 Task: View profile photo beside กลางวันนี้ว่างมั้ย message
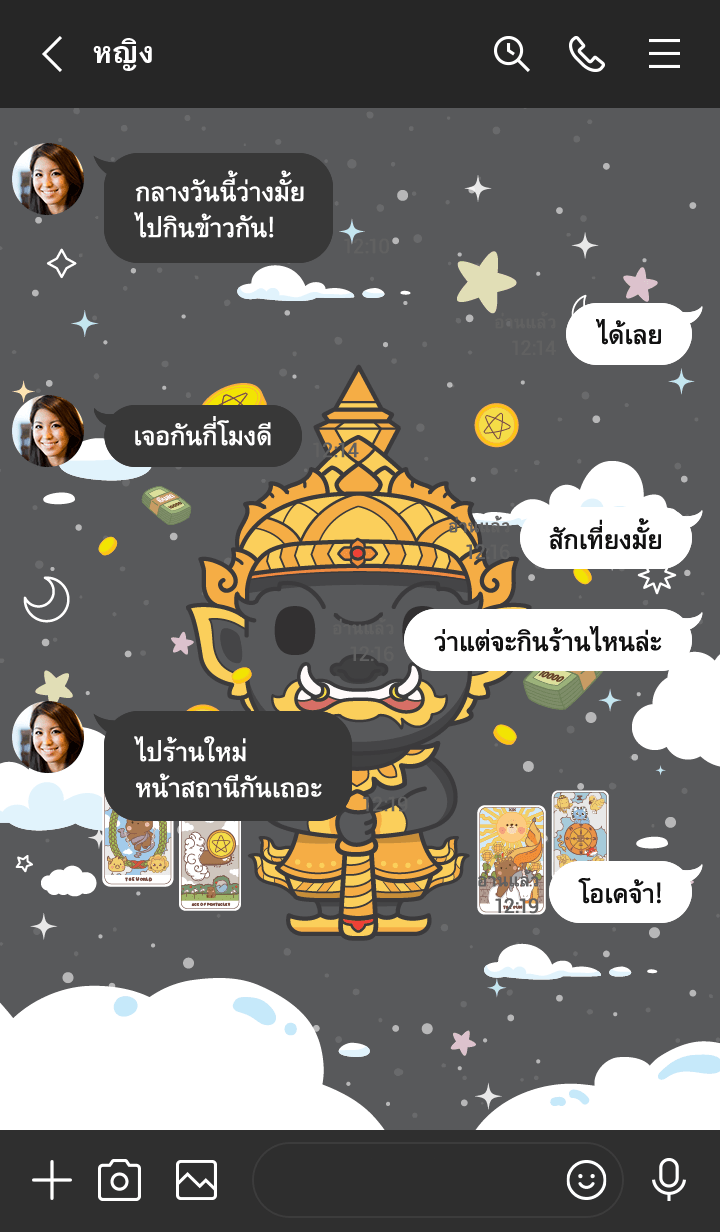coord(48,179)
